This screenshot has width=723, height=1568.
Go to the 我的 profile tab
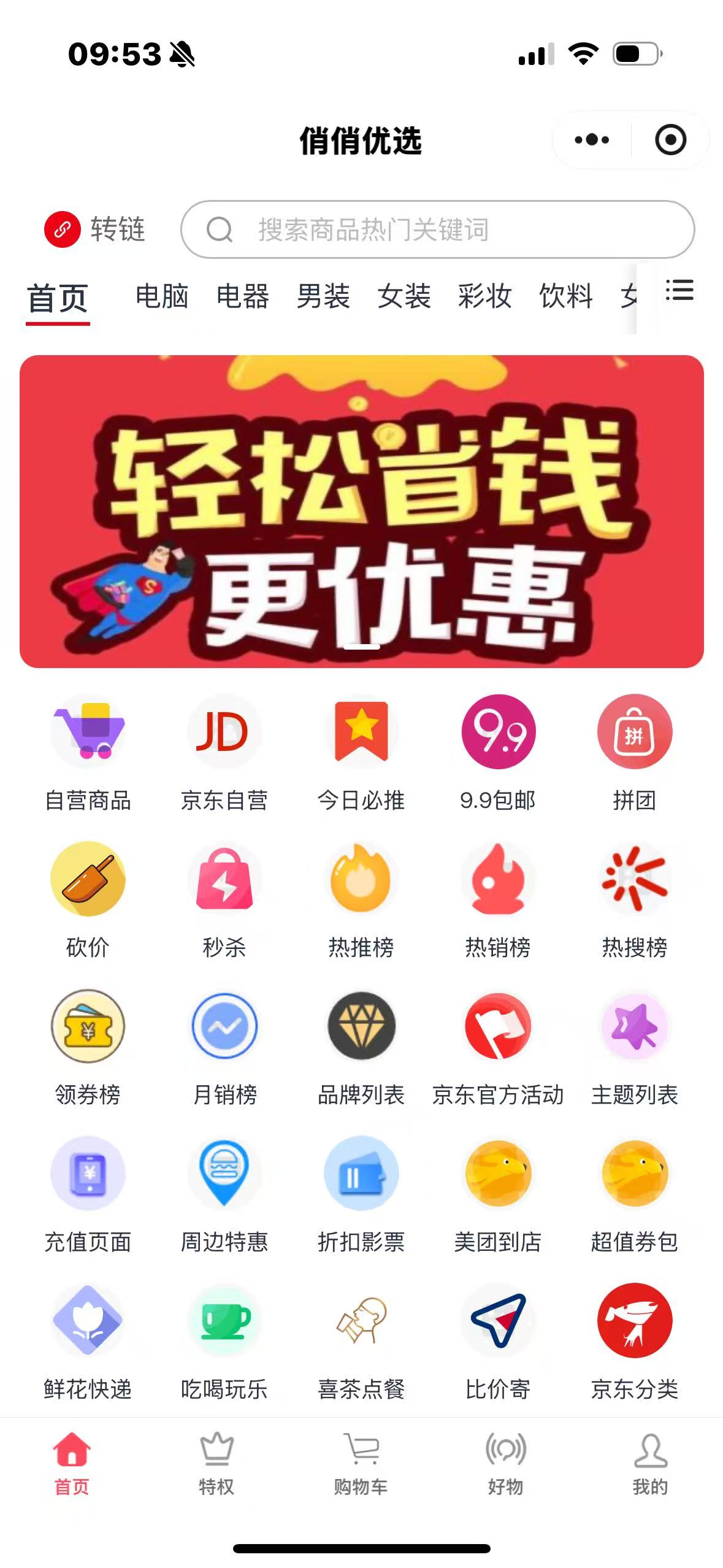[x=650, y=1464]
